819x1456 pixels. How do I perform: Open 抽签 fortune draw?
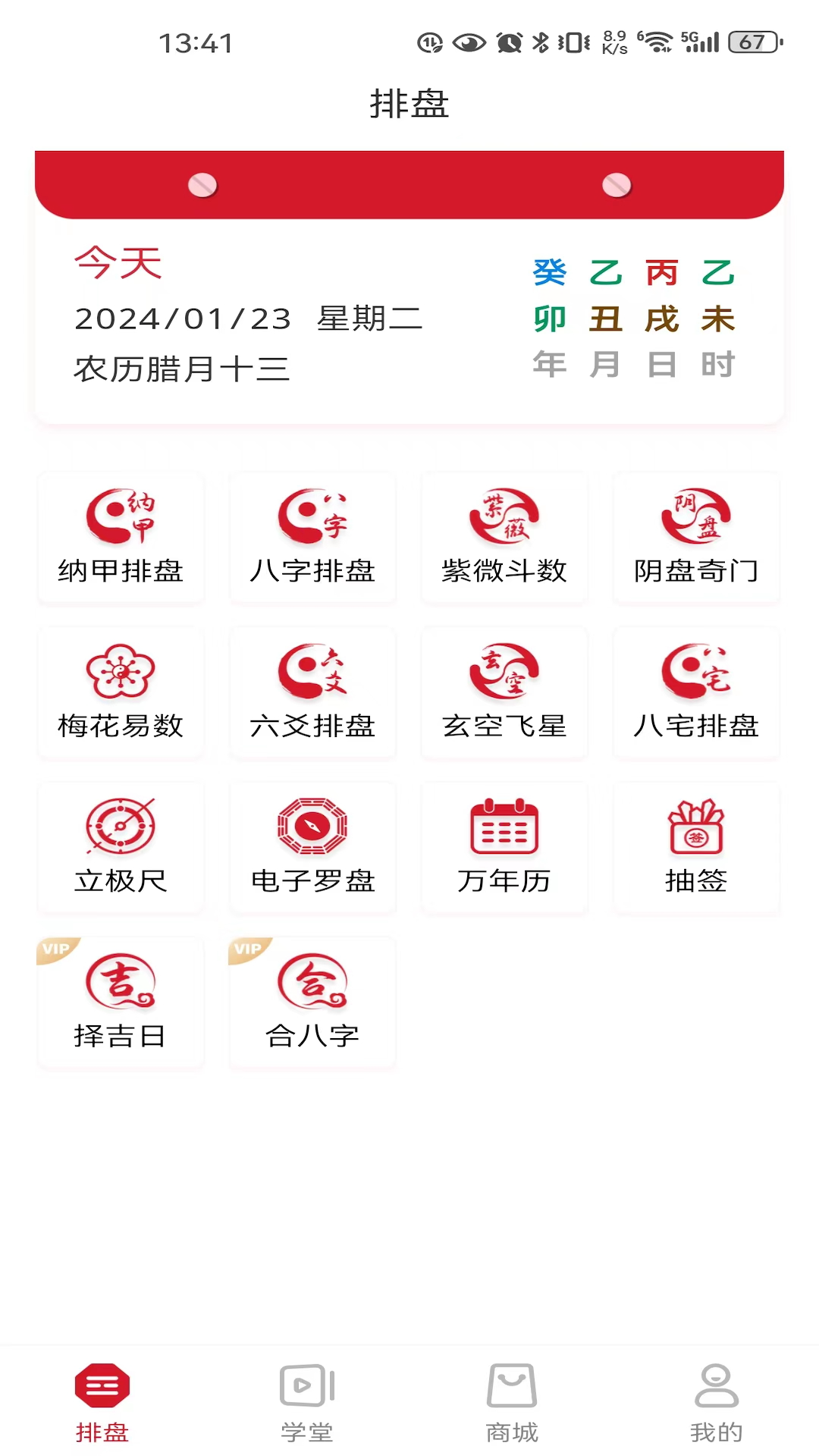point(696,847)
